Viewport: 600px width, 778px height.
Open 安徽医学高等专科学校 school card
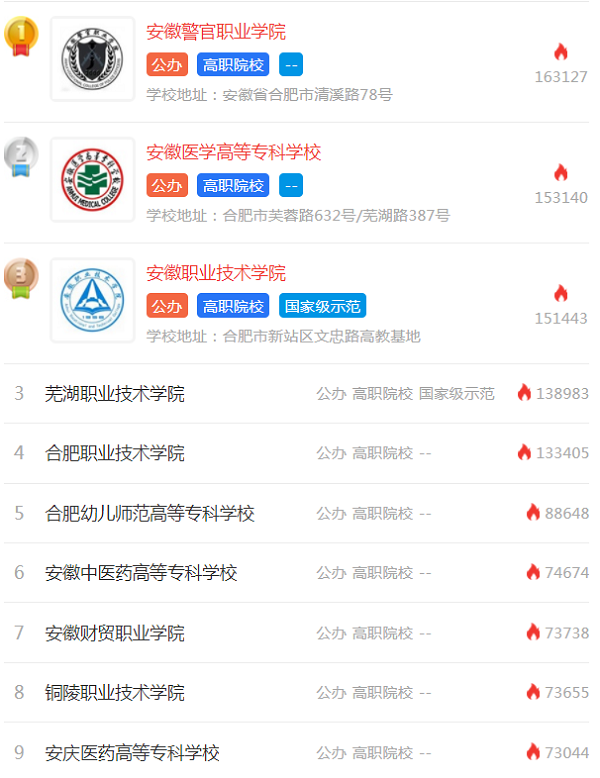pos(233,152)
